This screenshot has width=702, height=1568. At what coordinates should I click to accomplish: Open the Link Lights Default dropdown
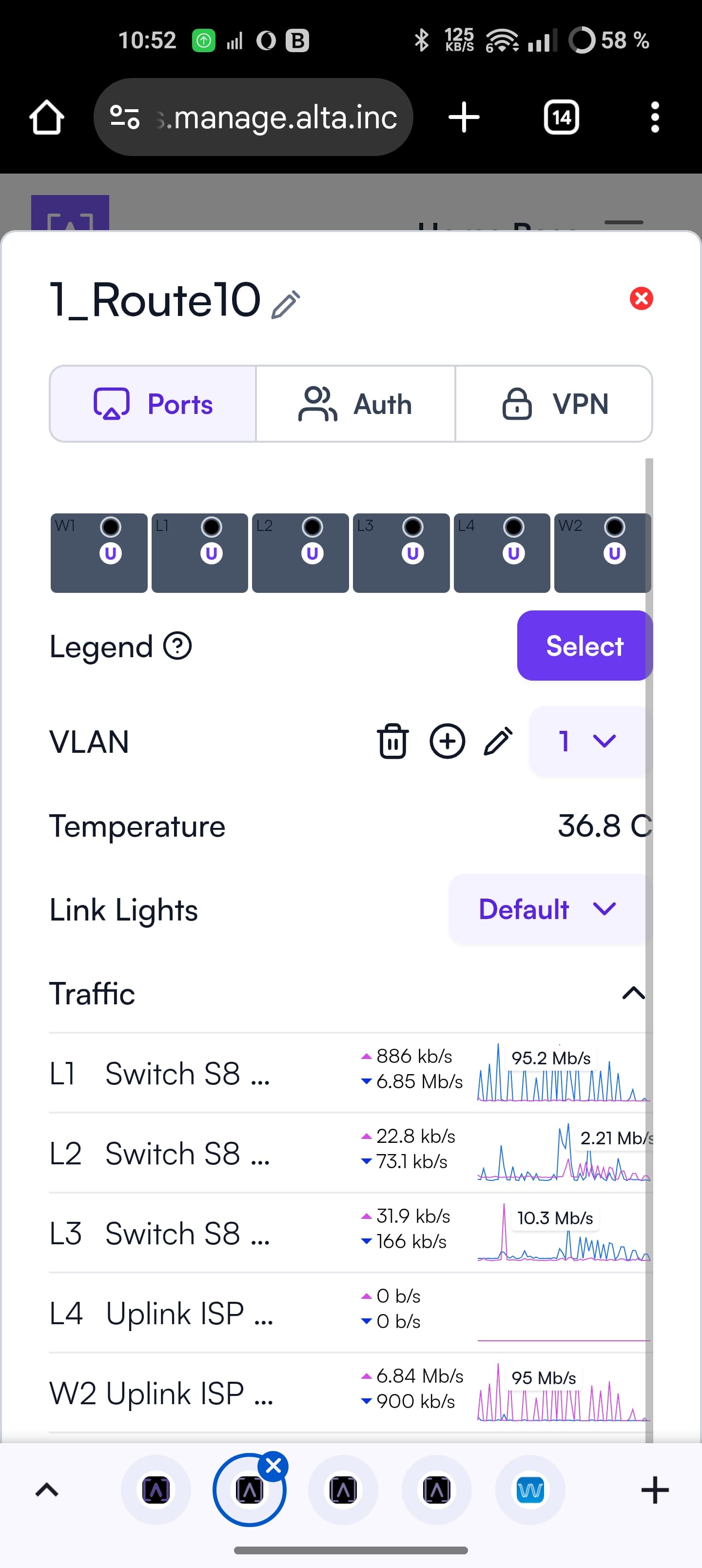547,909
